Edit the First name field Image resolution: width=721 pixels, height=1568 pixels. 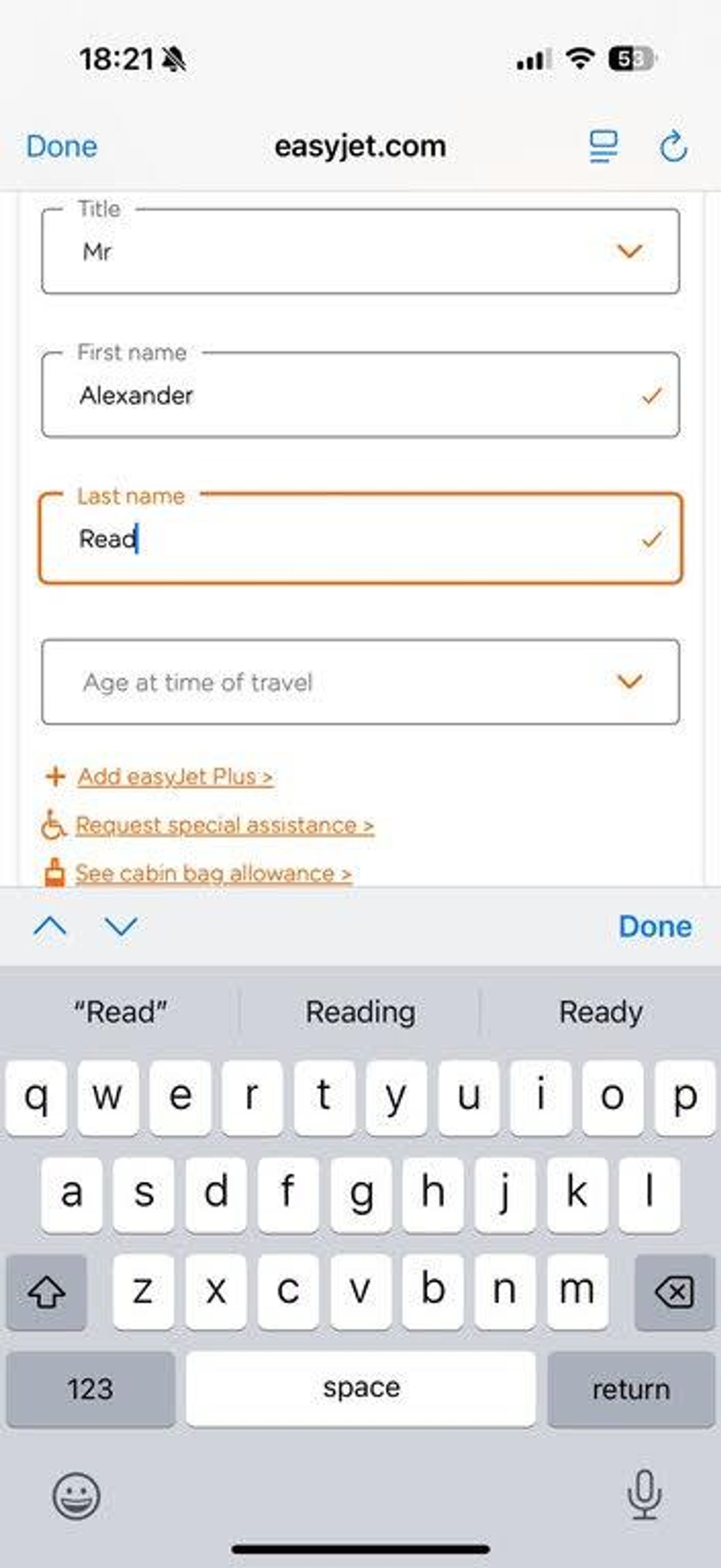click(360, 395)
